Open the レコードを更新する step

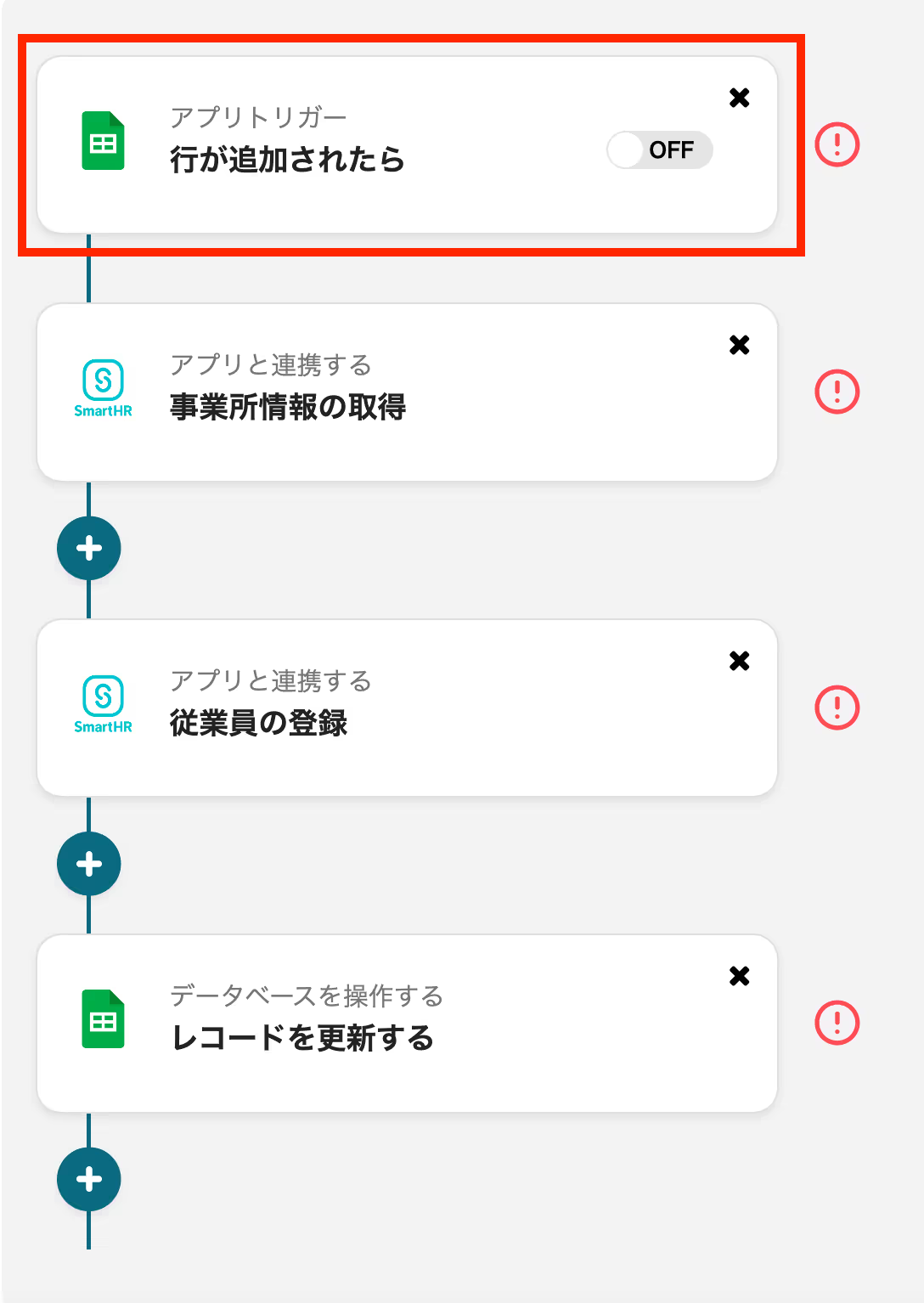pyautogui.click(x=407, y=1024)
